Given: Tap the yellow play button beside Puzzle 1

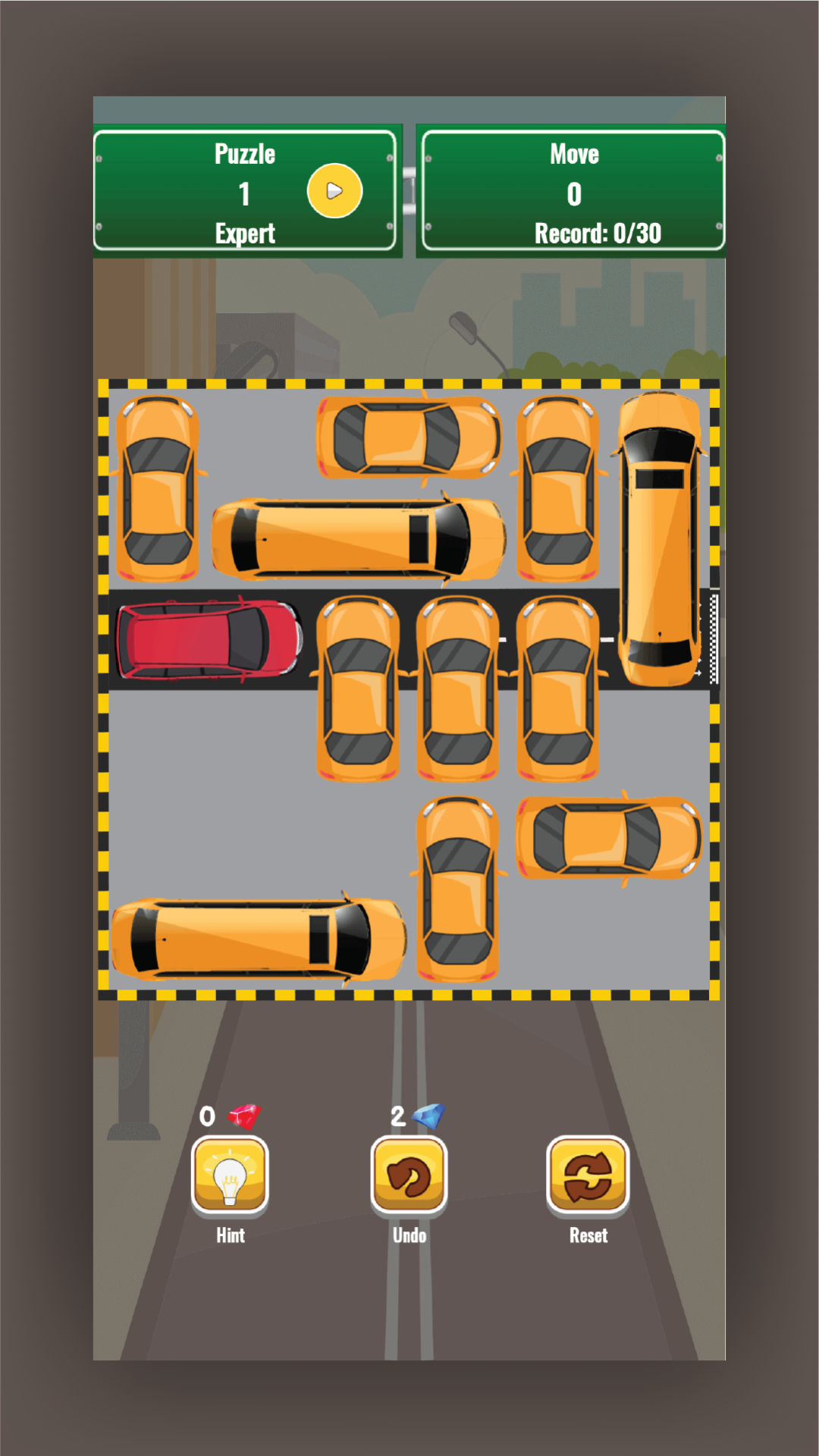Looking at the screenshot, I should 334,191.
